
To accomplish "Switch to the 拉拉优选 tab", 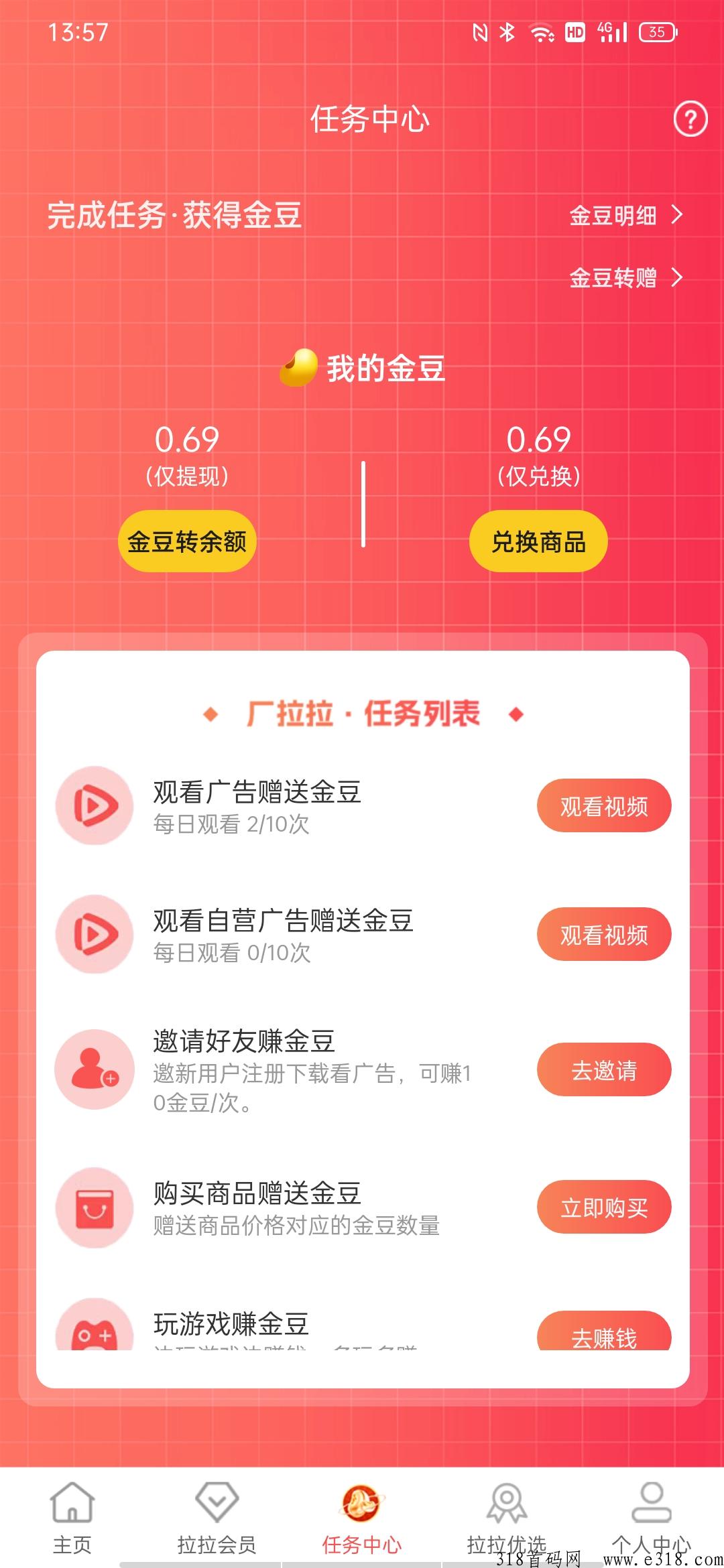I will pos(507,1518).
